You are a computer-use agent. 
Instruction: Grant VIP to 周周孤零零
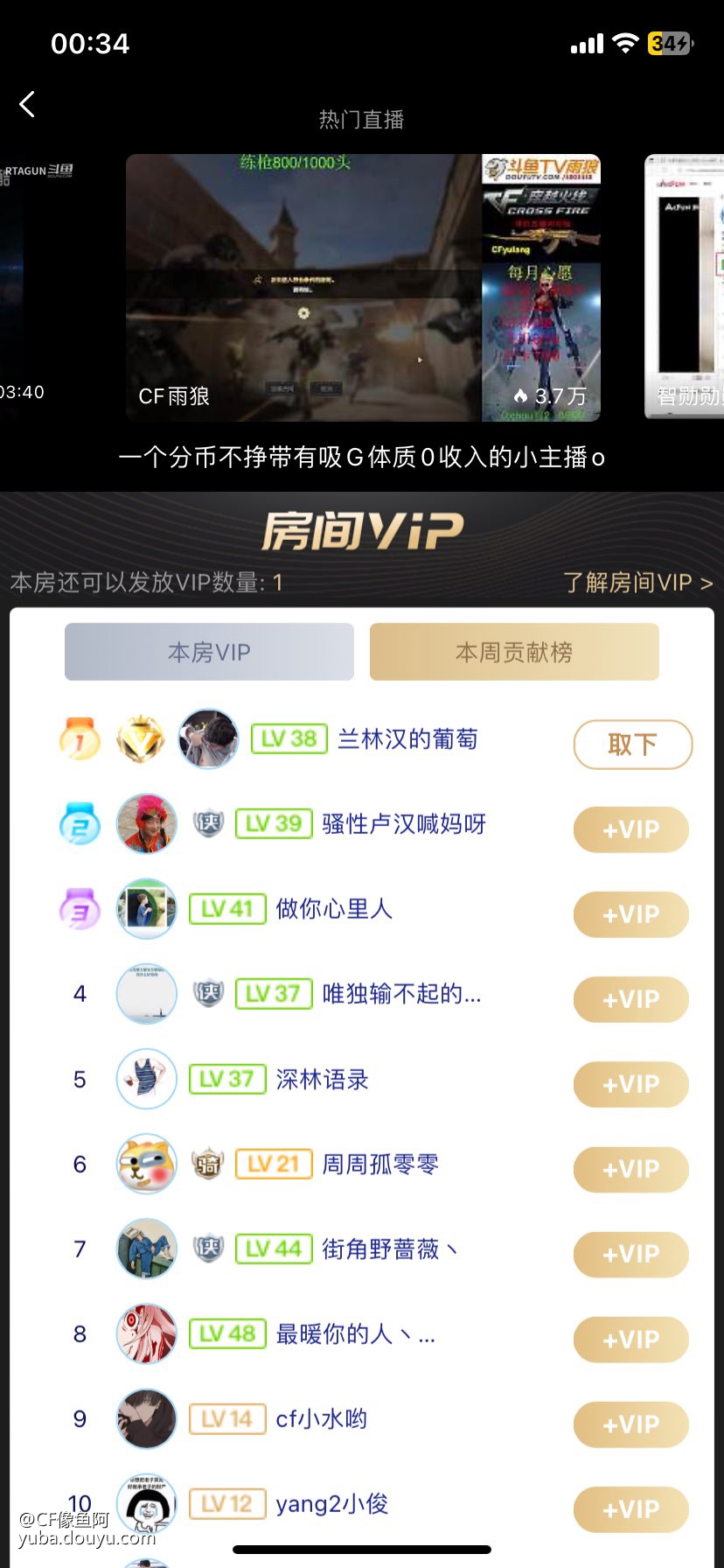(x=630, y=1169)
